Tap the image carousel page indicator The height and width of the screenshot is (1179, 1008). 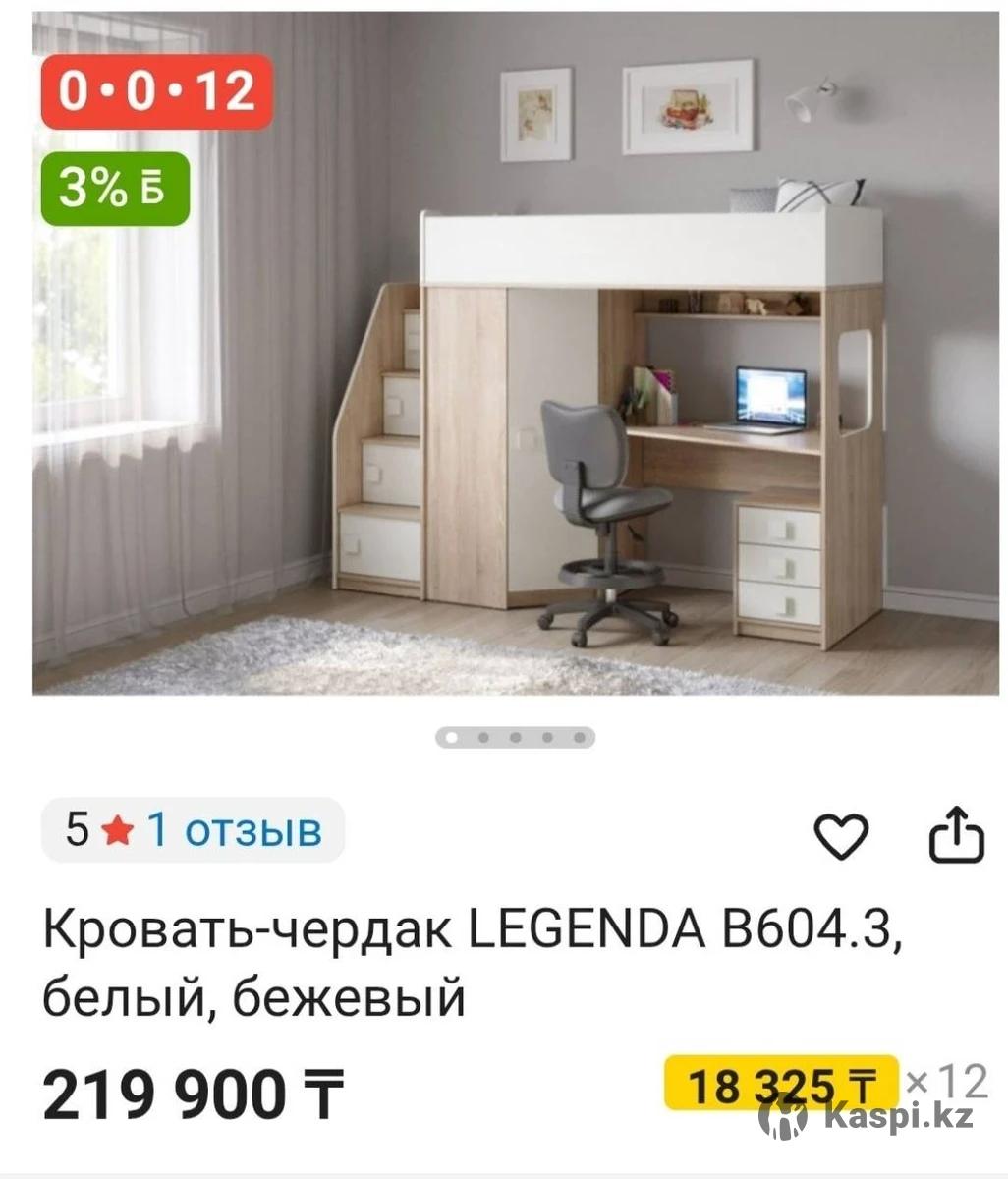pyautogui.click(x=515, y=737)
